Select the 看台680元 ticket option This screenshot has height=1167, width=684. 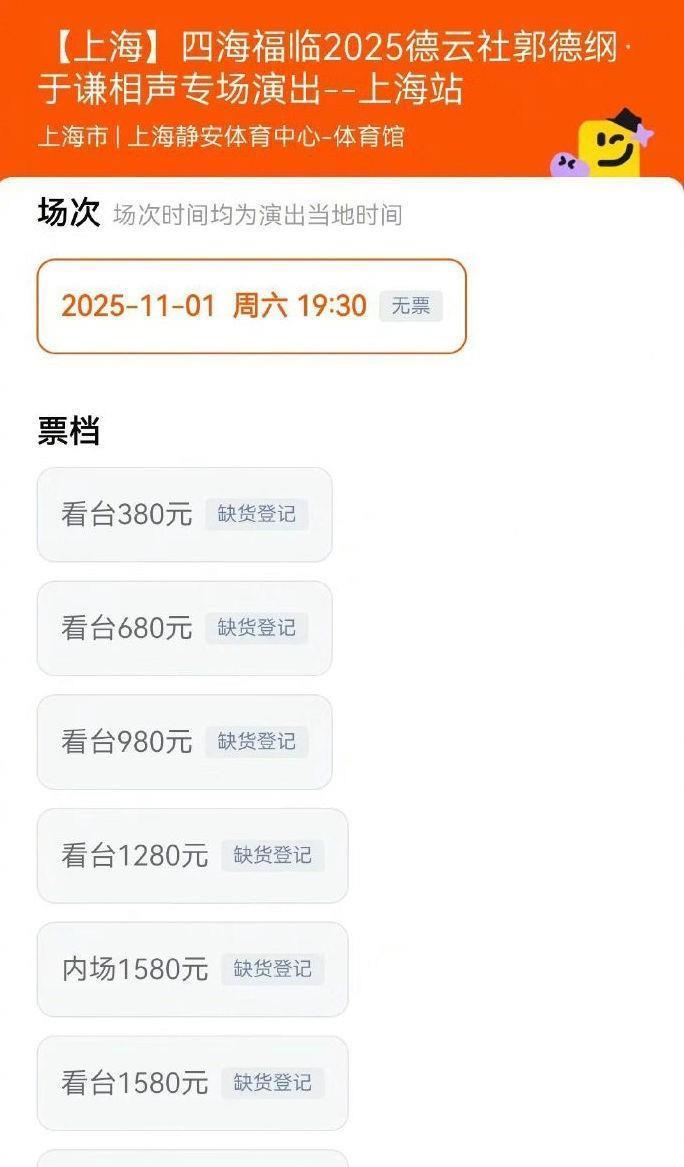point(184,628)
